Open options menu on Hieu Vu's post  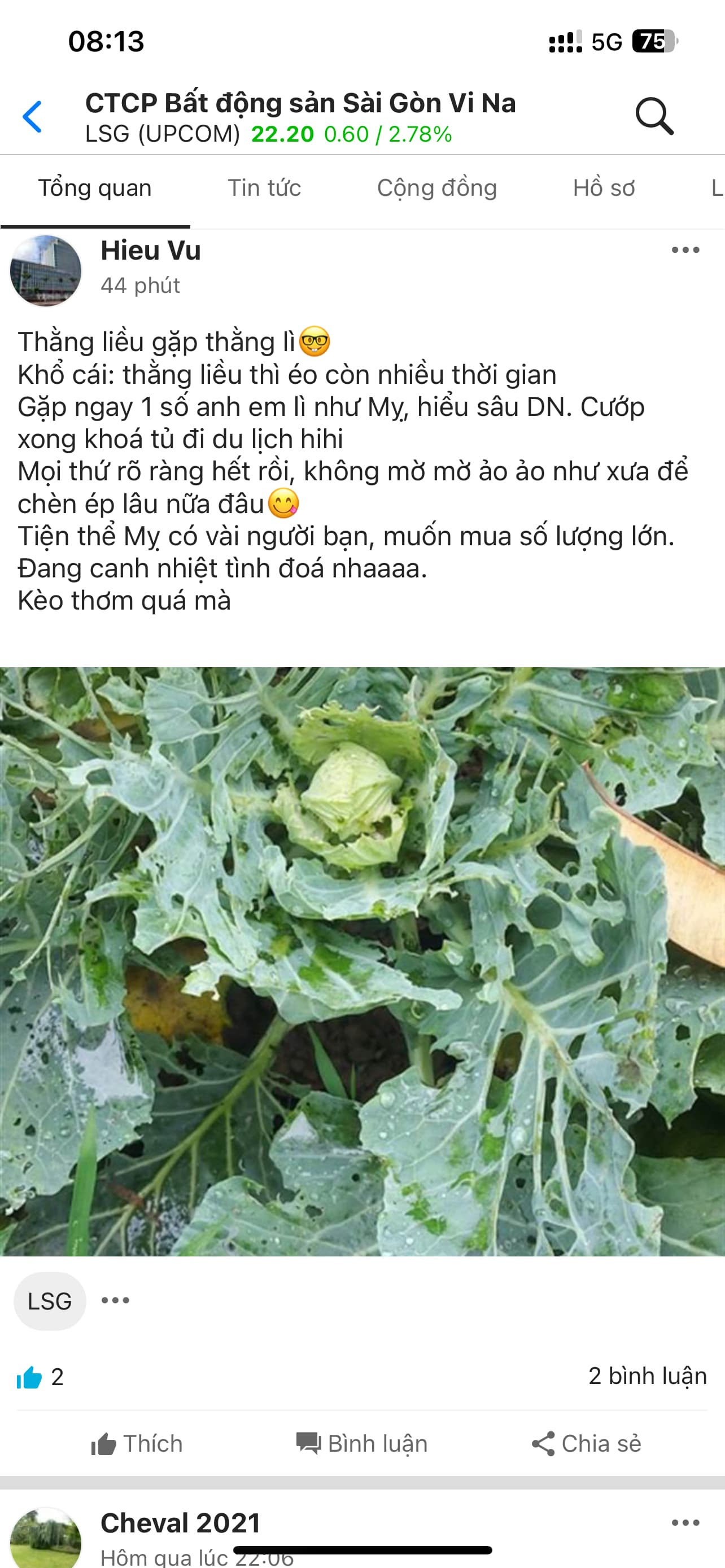pos(685,250)
